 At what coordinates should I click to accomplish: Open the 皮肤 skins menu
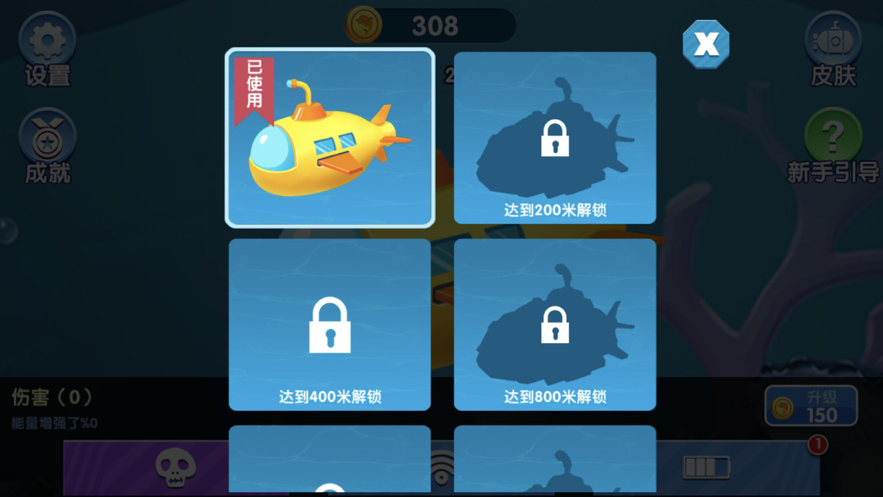click(833, 48)
